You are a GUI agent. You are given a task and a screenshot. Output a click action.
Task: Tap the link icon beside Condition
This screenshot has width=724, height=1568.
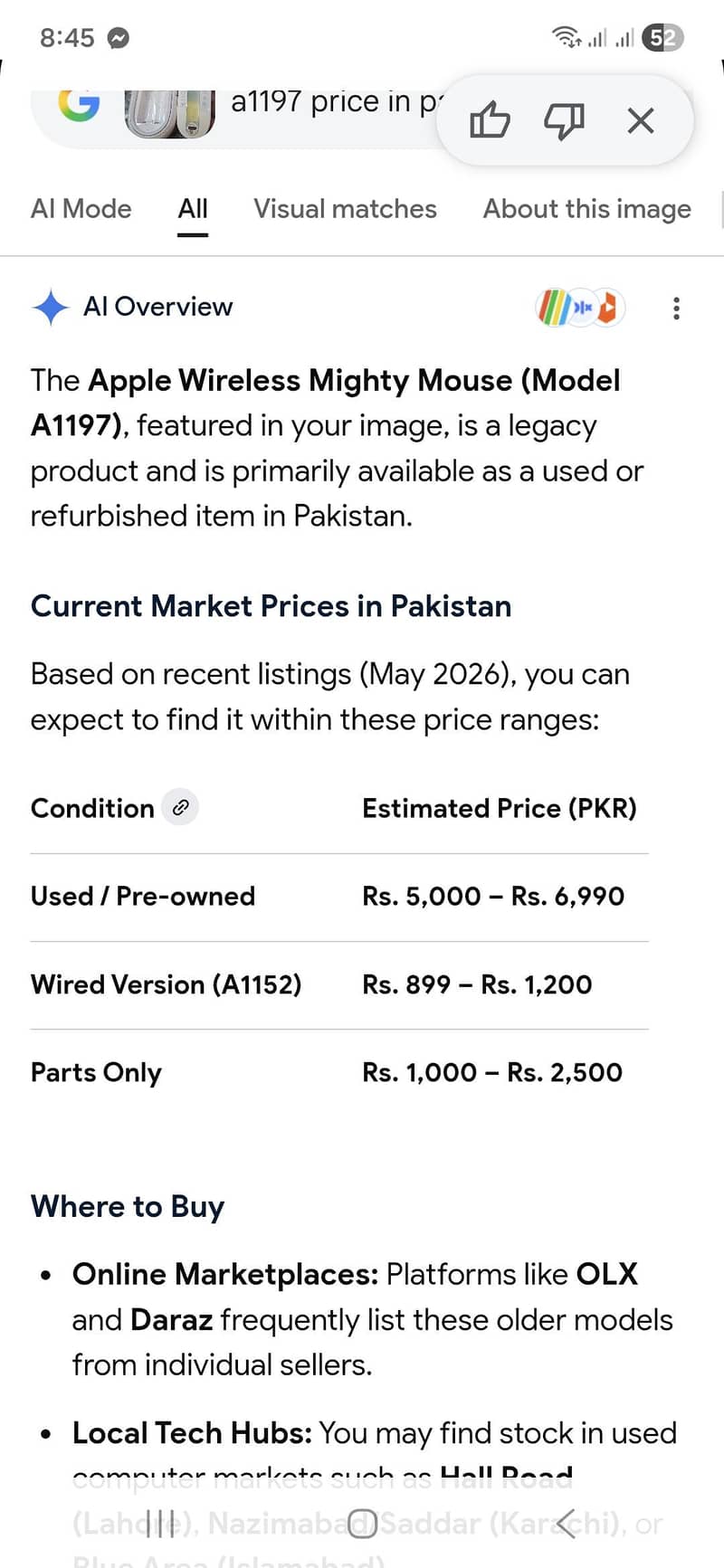(180, 807)
